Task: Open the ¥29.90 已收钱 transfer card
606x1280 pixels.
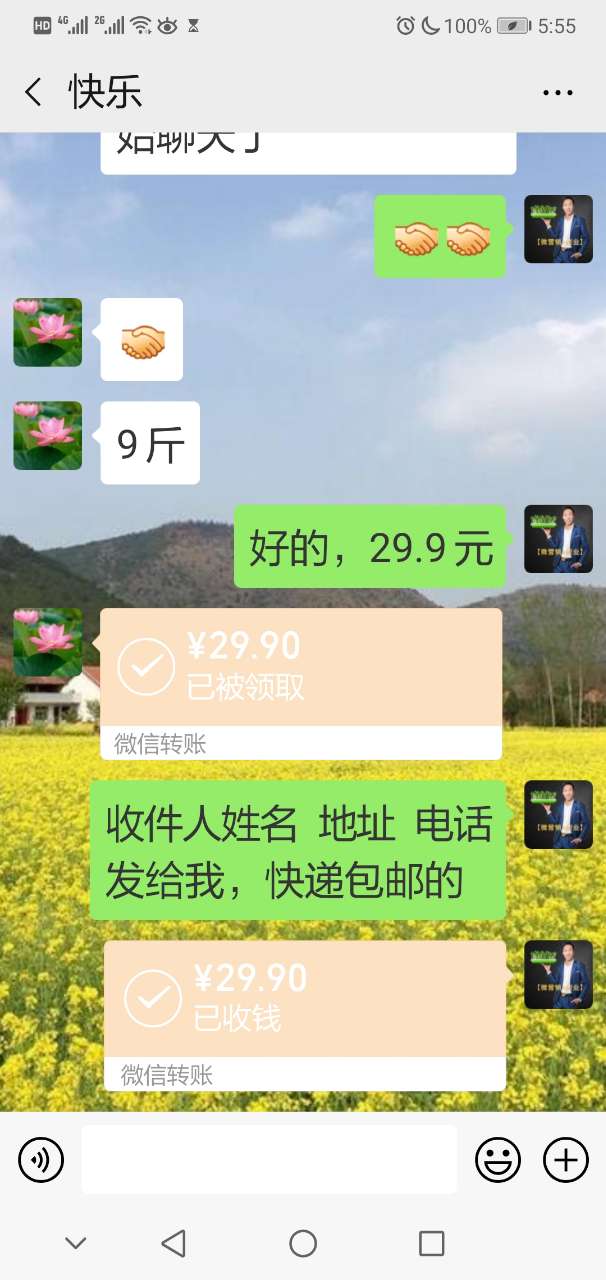Action: [x=304, y=999]
